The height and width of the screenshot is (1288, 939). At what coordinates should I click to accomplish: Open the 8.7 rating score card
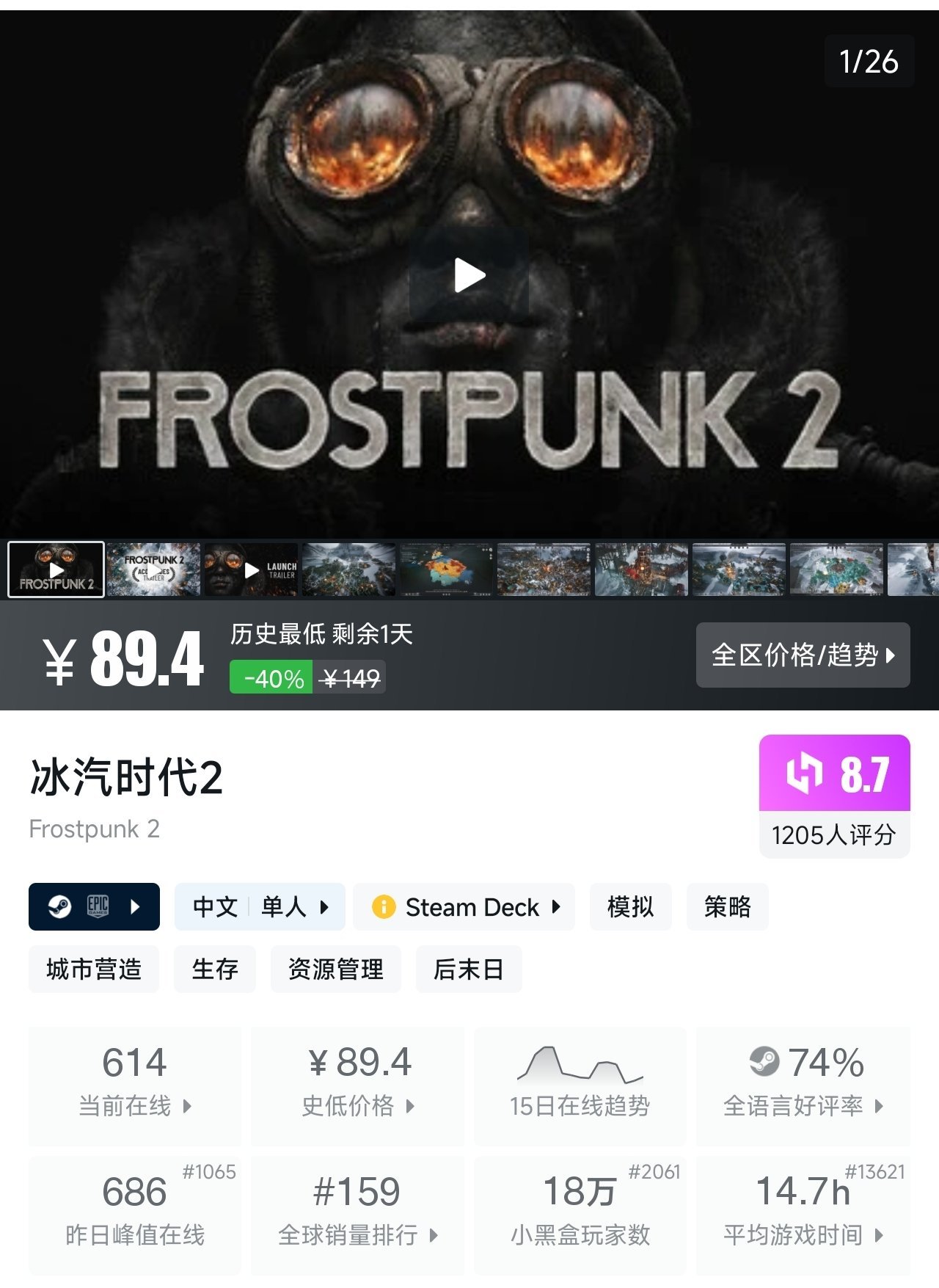[x=834, y=796]
